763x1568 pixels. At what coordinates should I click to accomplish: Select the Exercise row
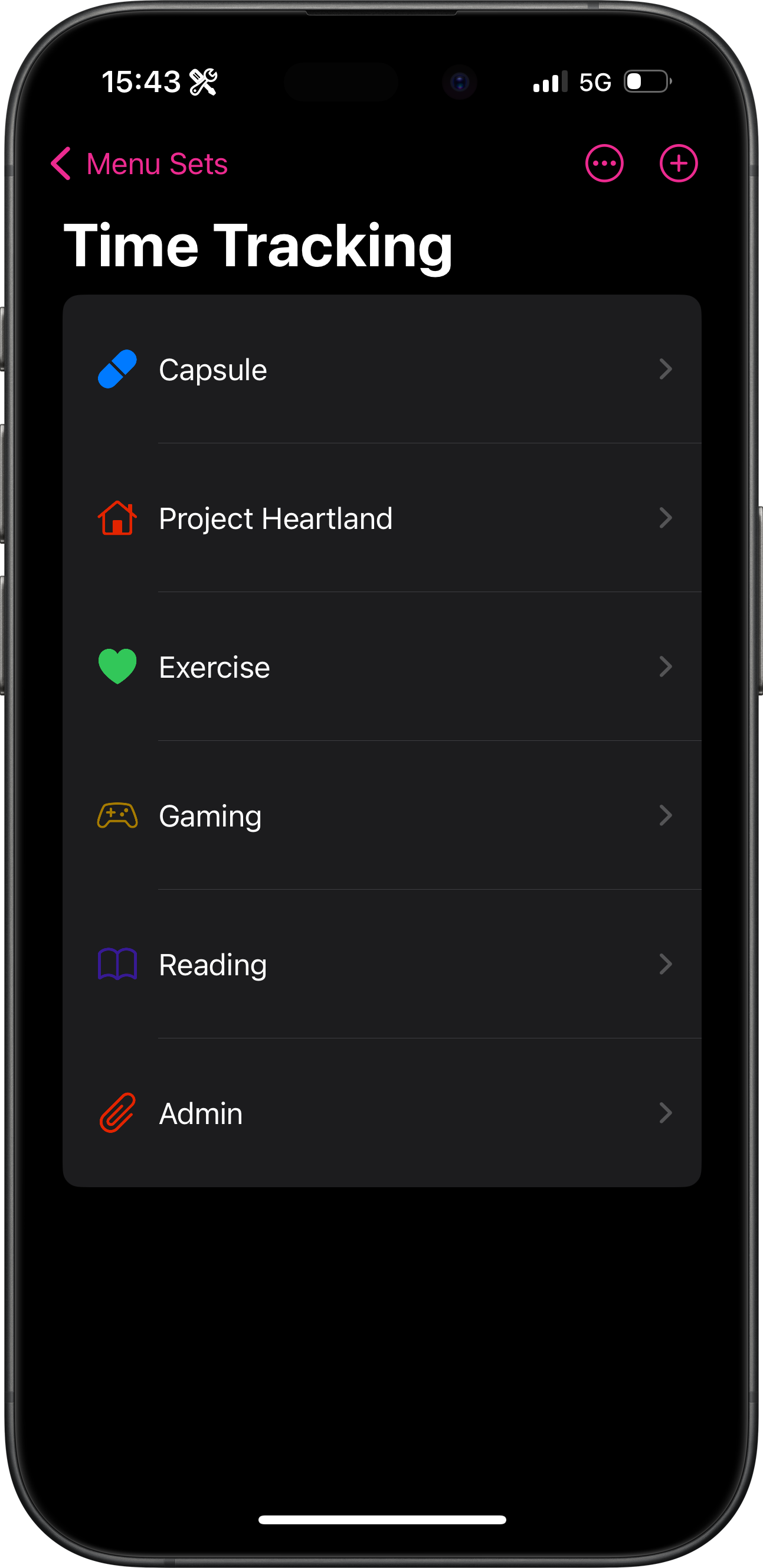tap(381, 667)
